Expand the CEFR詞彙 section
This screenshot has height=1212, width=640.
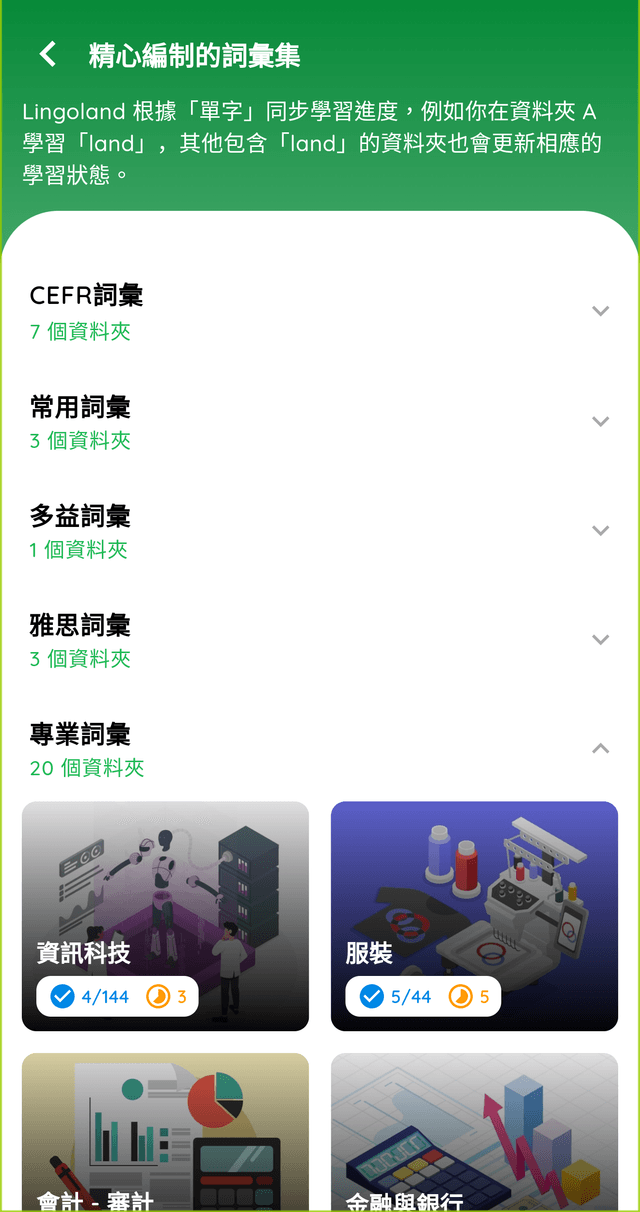click(x=600, y=311)
